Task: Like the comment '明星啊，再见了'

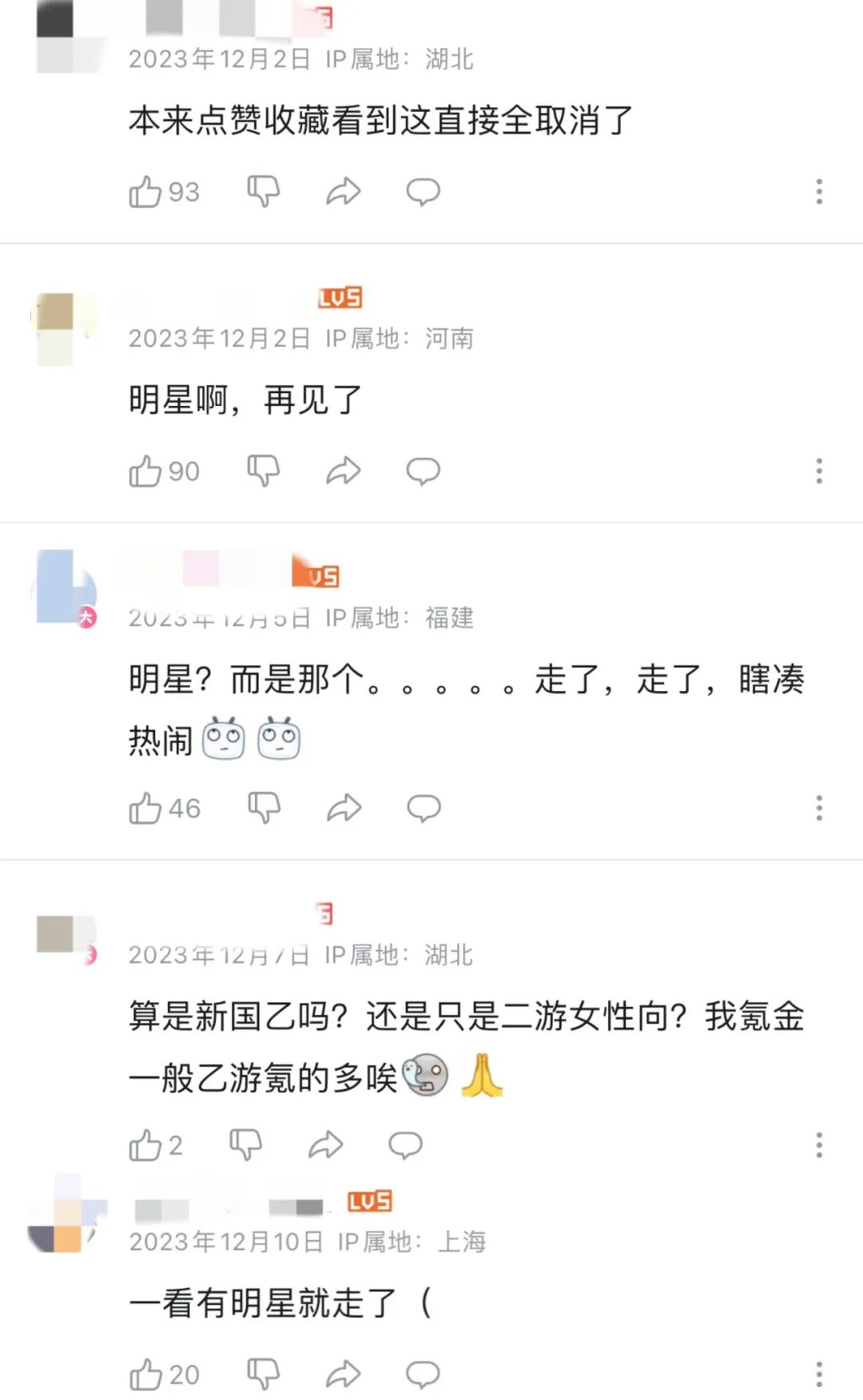Action: 145,471
